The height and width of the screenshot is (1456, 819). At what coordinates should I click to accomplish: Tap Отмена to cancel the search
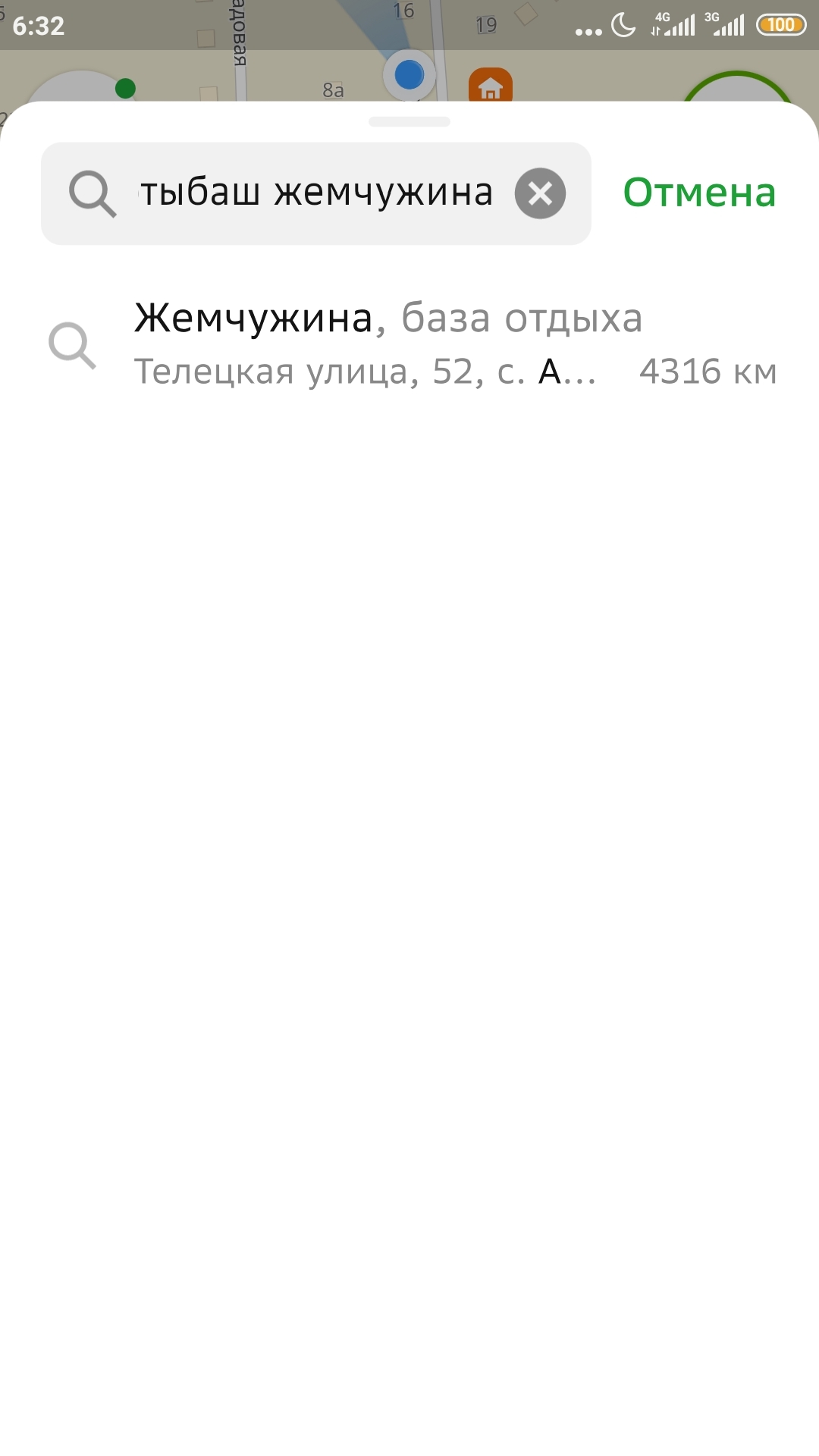699,193
